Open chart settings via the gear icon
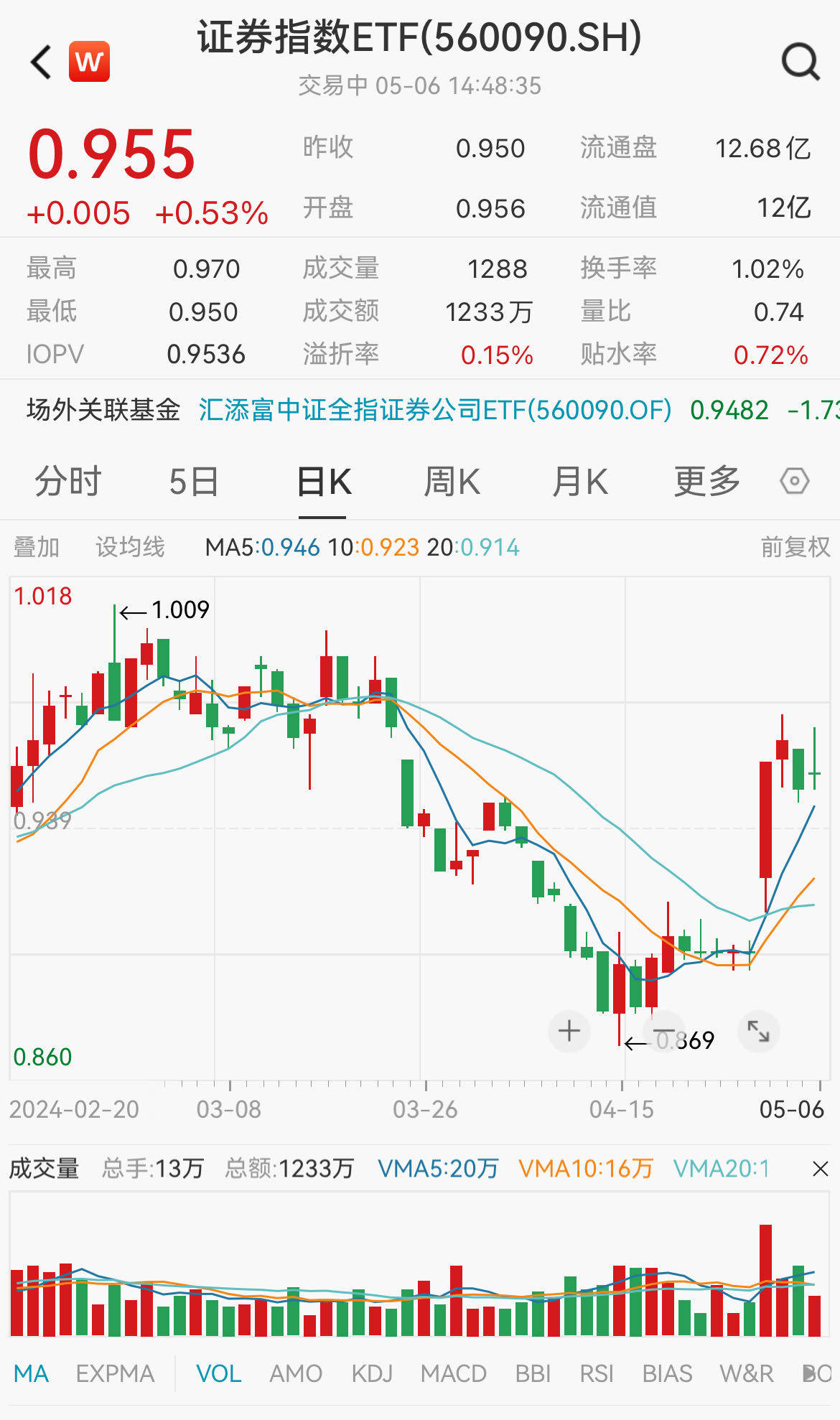The height and width of the screenshot is (1420, 840). tap(794, 482)
